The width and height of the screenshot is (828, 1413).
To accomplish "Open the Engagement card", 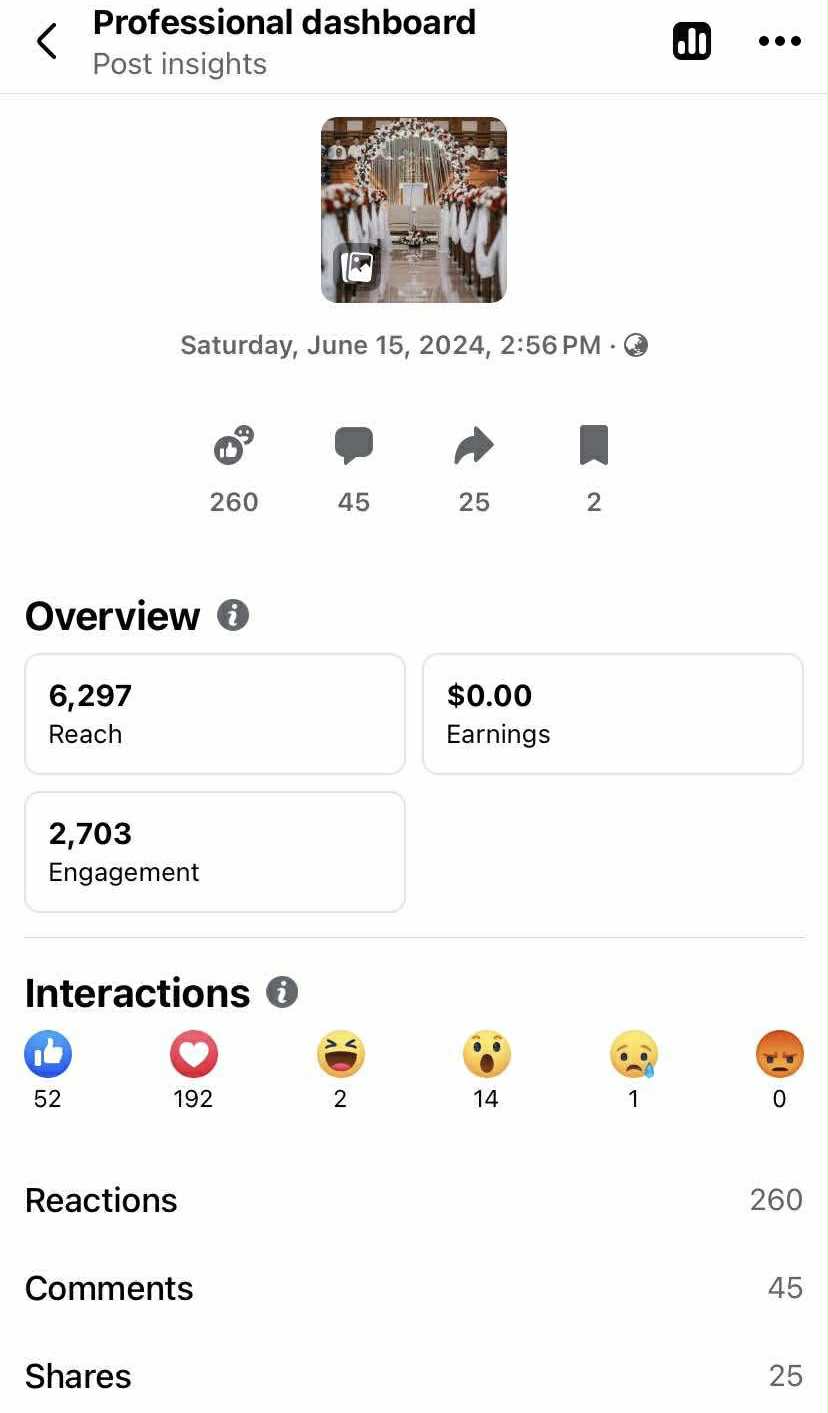I will pyautogui.click(x=214, y=852).
